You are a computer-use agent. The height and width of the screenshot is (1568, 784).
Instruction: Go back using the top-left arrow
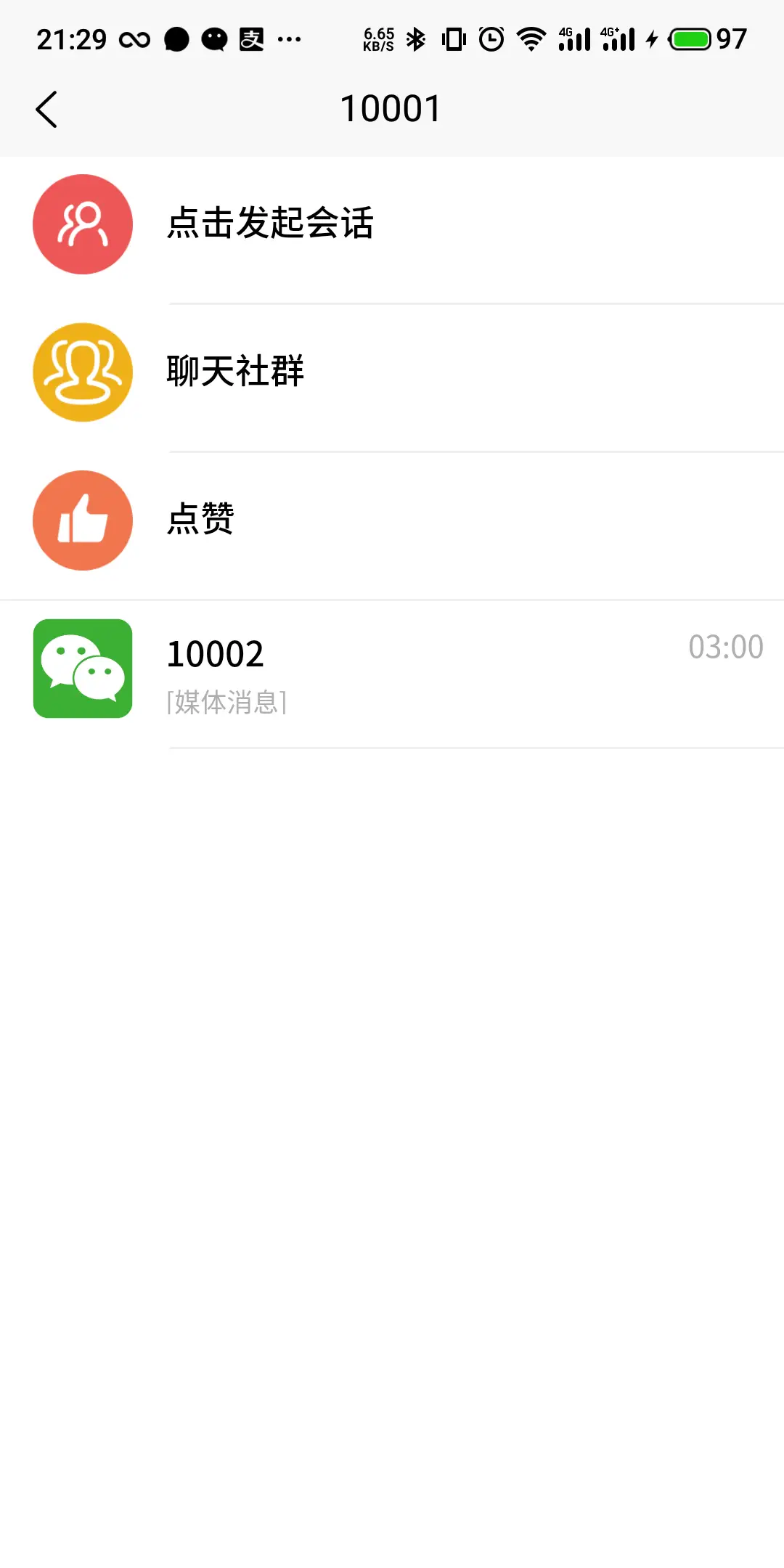click(46, 110)
